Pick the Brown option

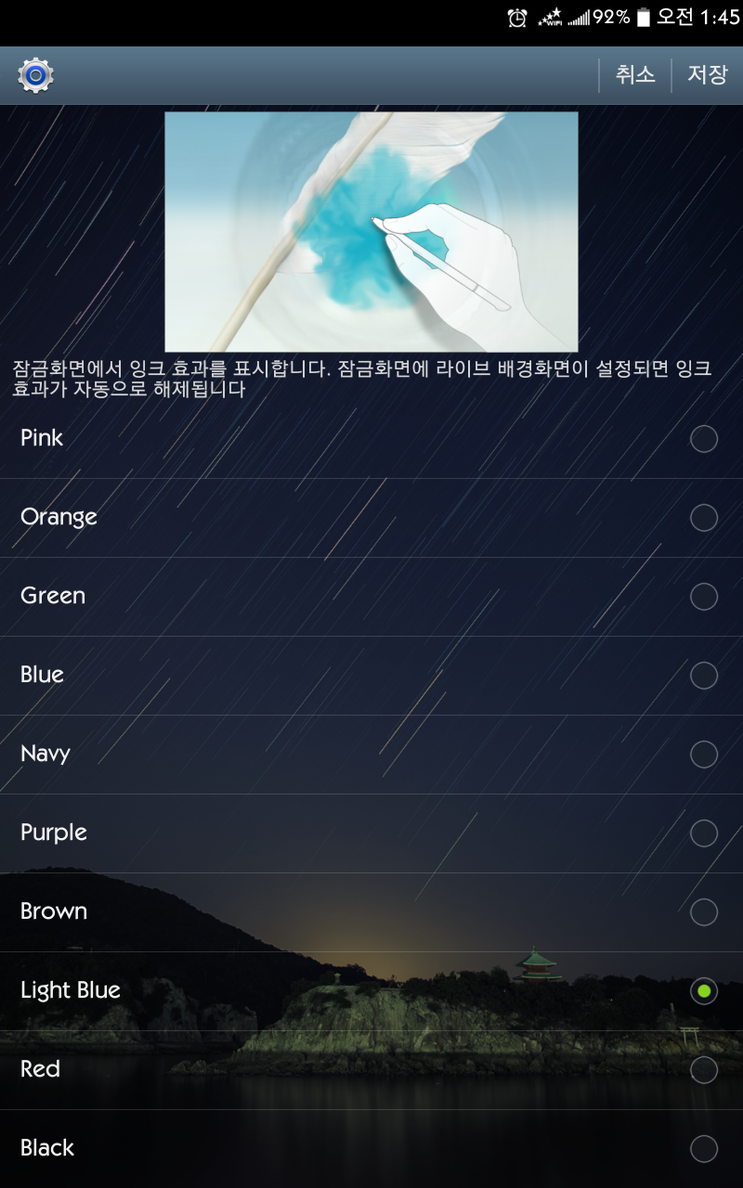pyautogui.click(x=703, y=912)
